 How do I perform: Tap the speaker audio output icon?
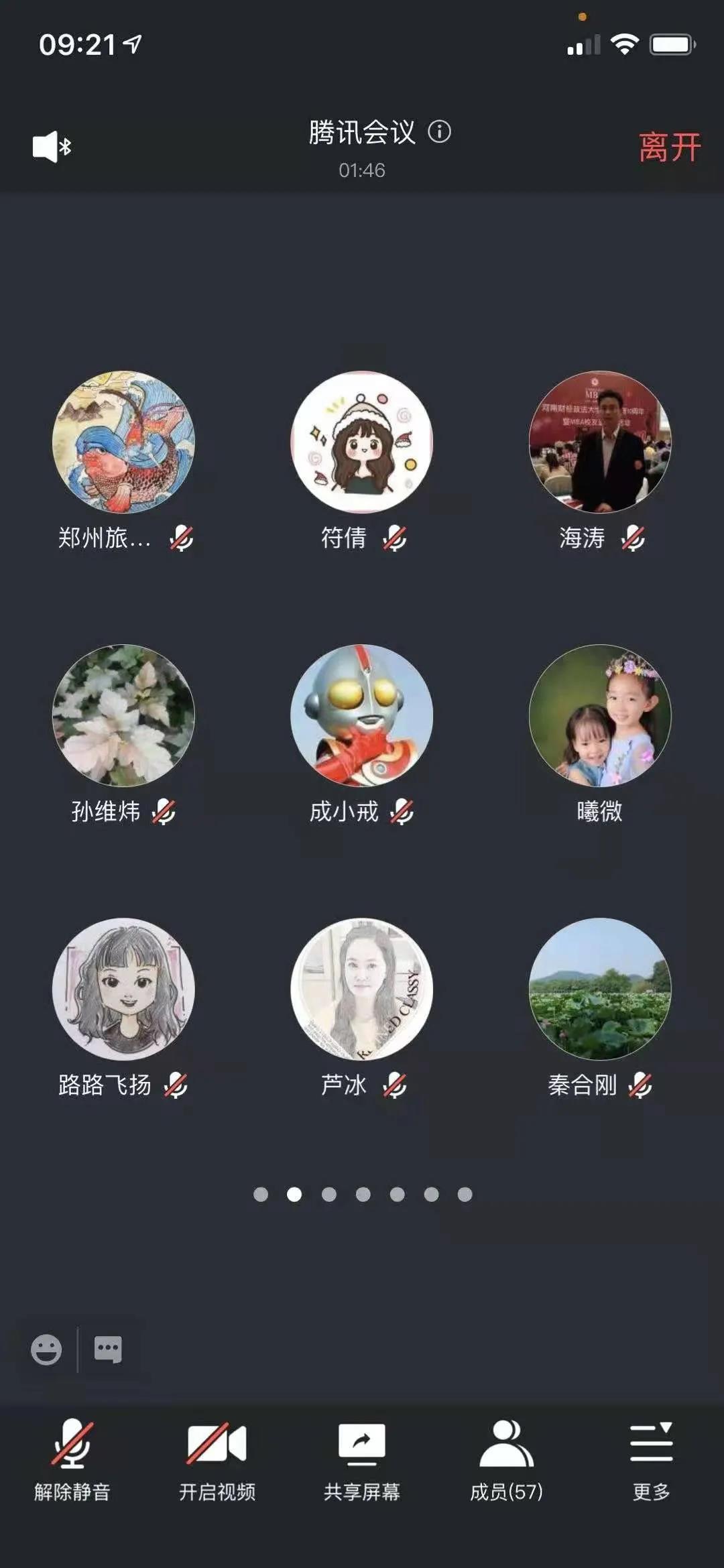pos(52,146)
